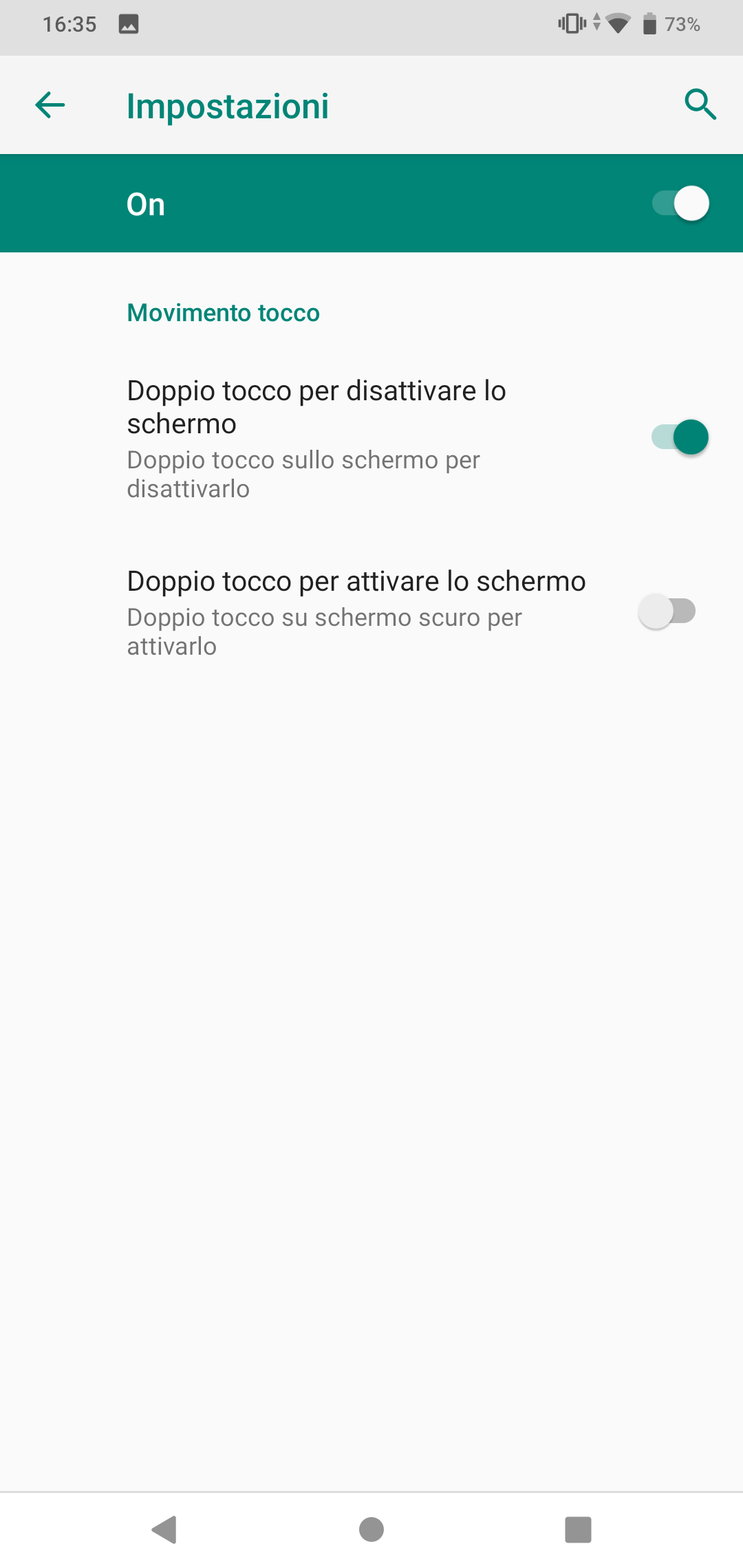
Task: Go back using the app bar arrow
Action: coord(50,105)
